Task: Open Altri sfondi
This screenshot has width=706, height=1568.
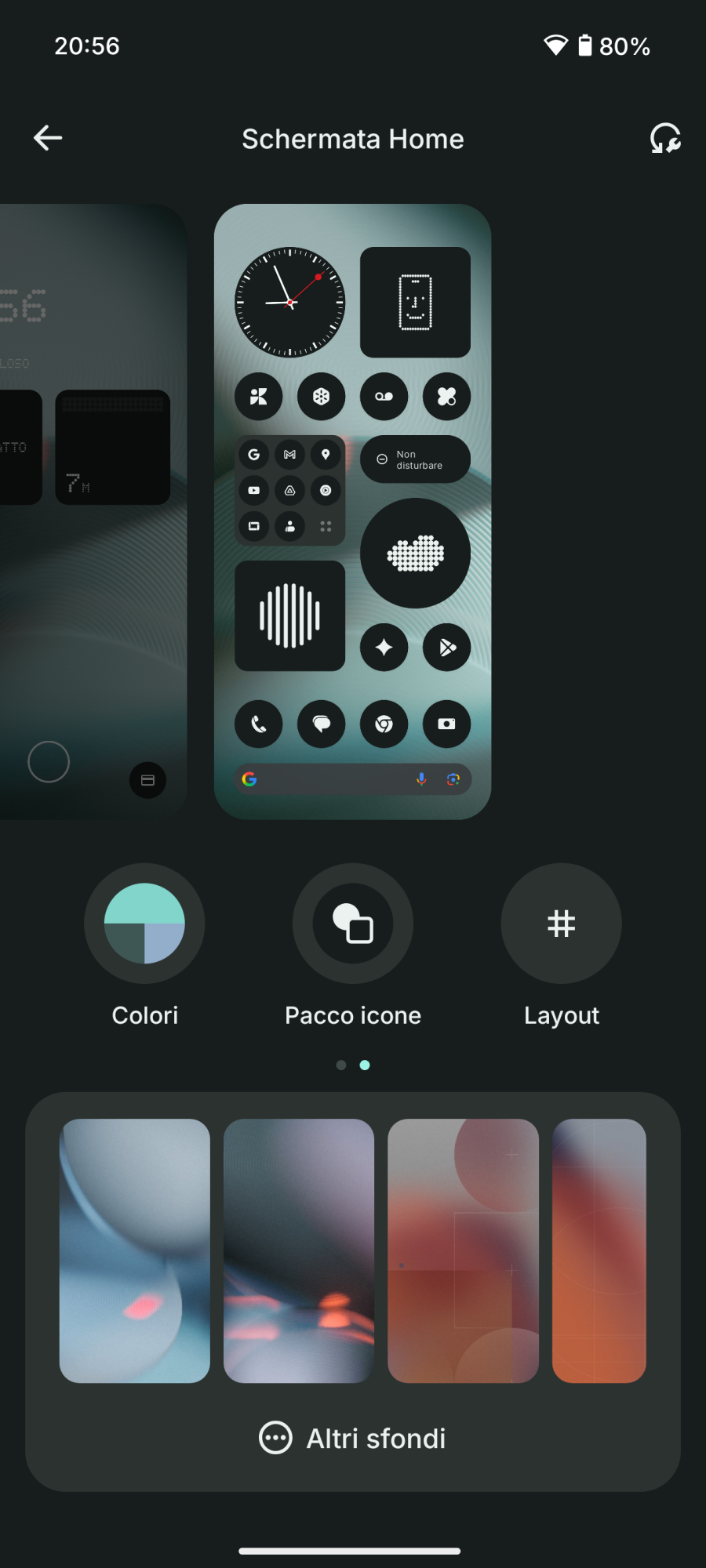Action: [353, 1438]
